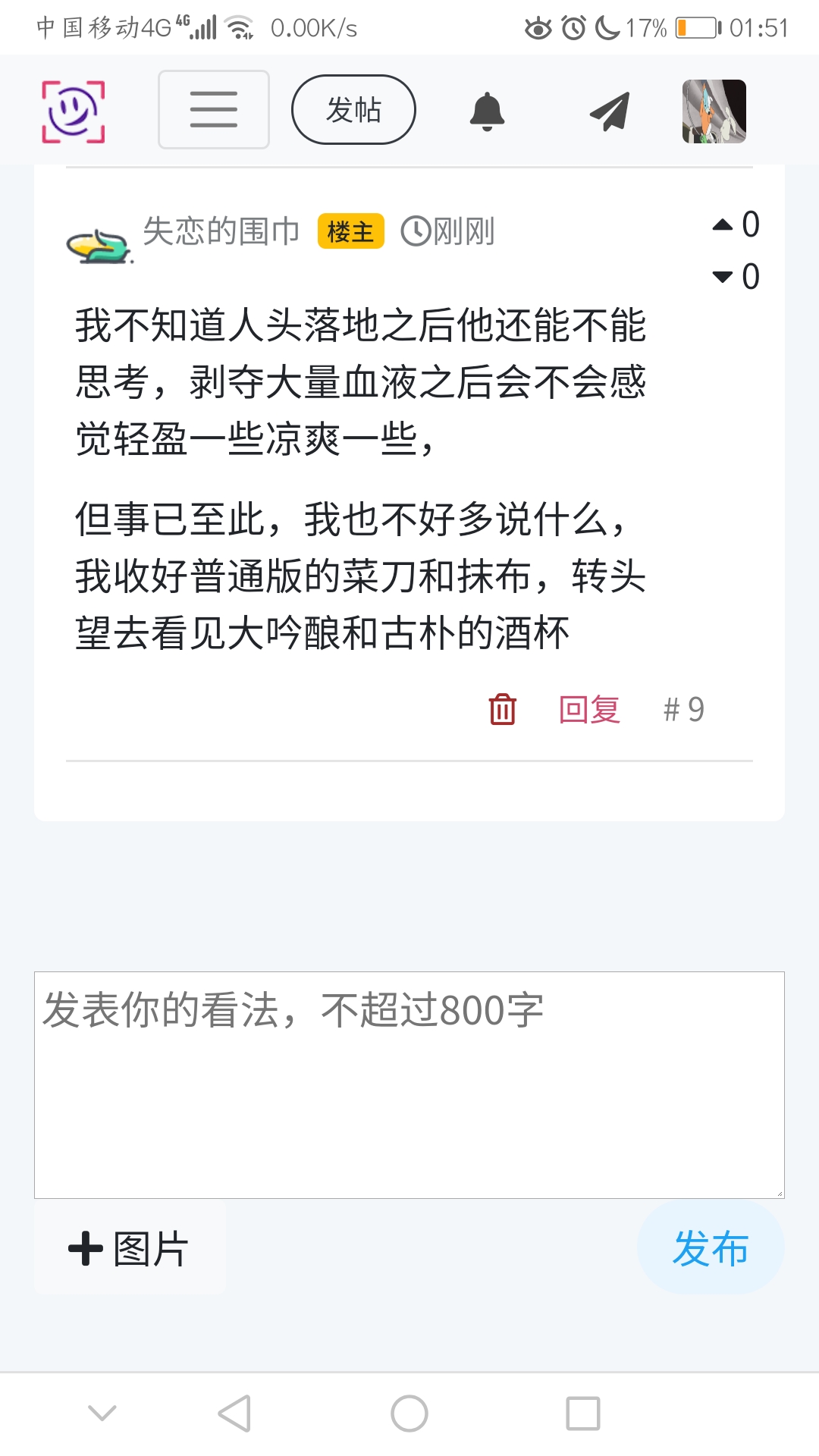
Task: Tap 发布 to publish your comment
Action: tap(711, 1248)
